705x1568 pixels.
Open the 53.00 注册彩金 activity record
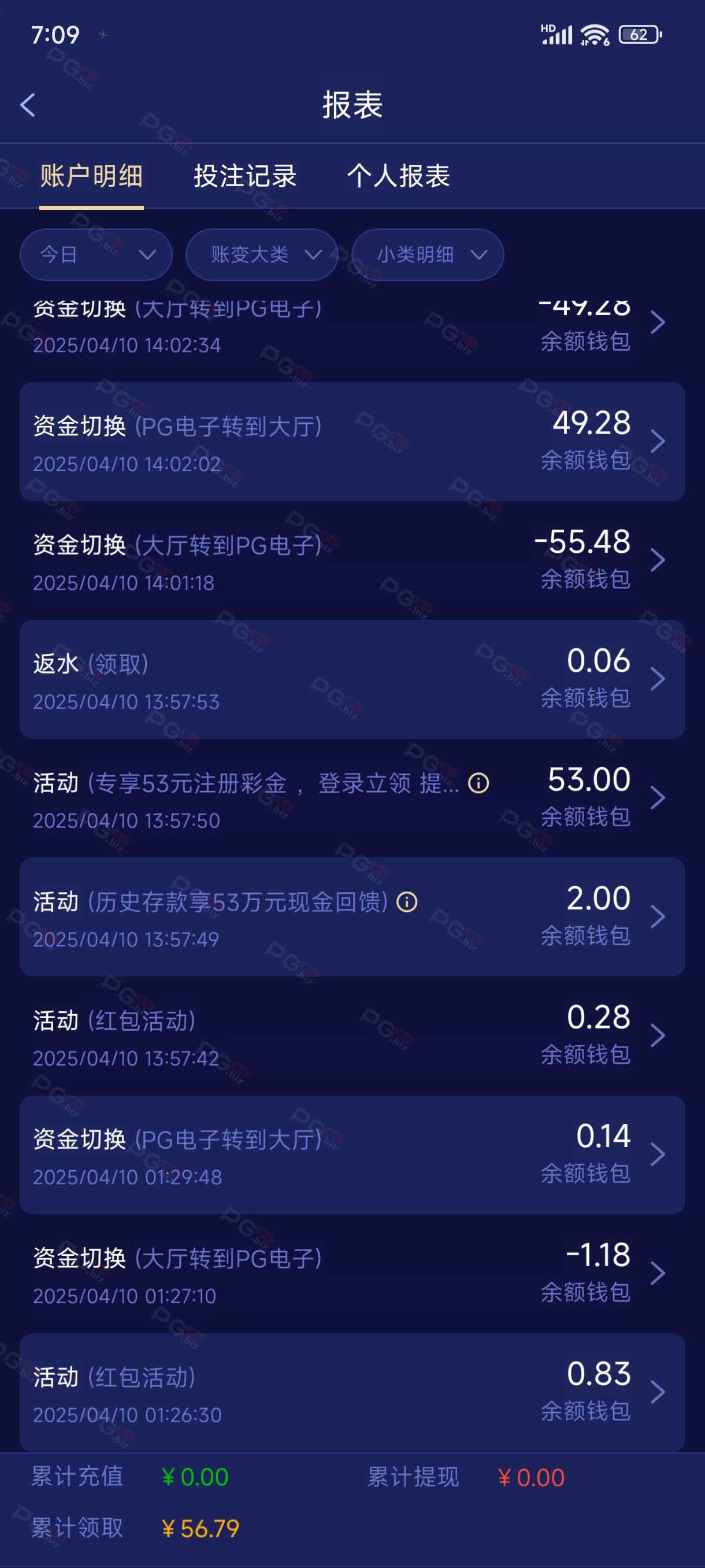[352, 798]
